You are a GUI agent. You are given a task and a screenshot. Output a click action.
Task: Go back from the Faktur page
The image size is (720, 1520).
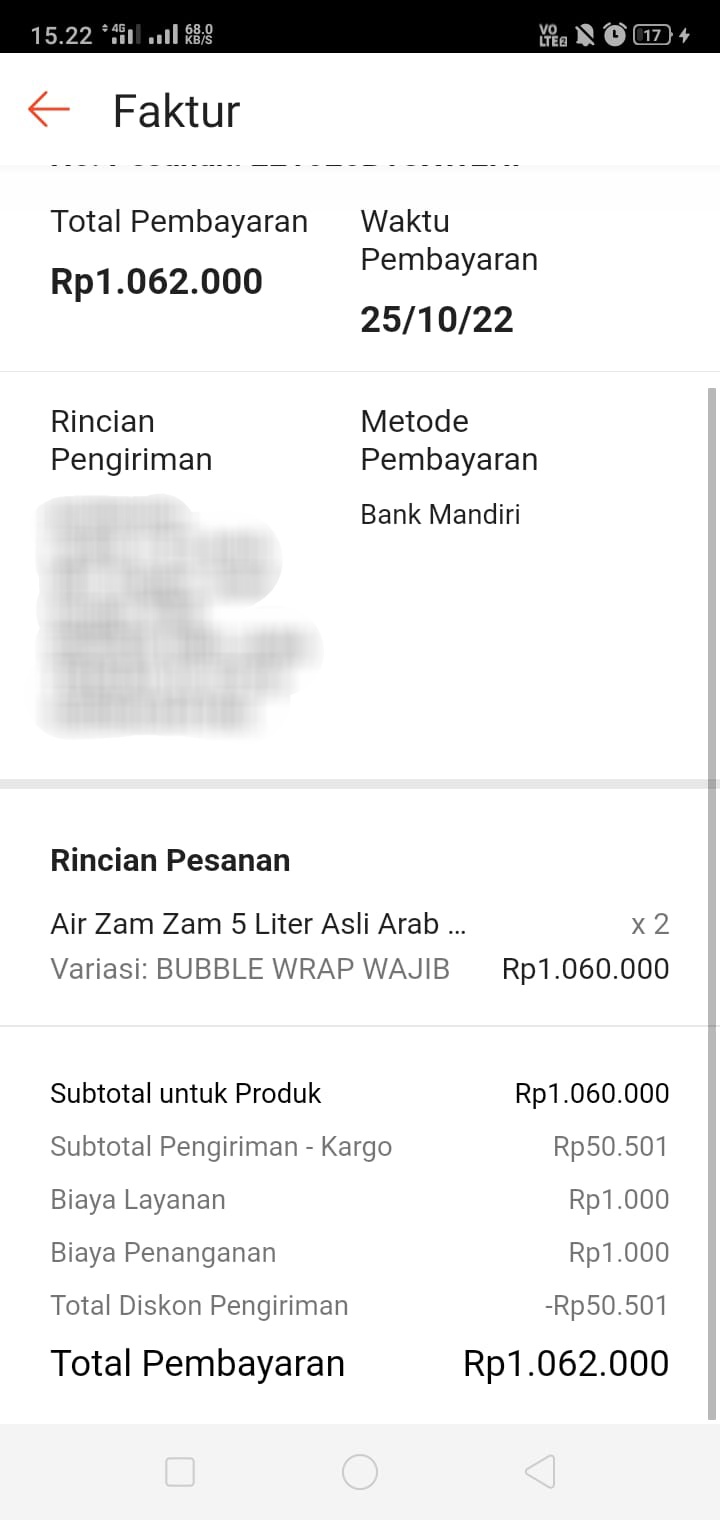click(48, 109)
